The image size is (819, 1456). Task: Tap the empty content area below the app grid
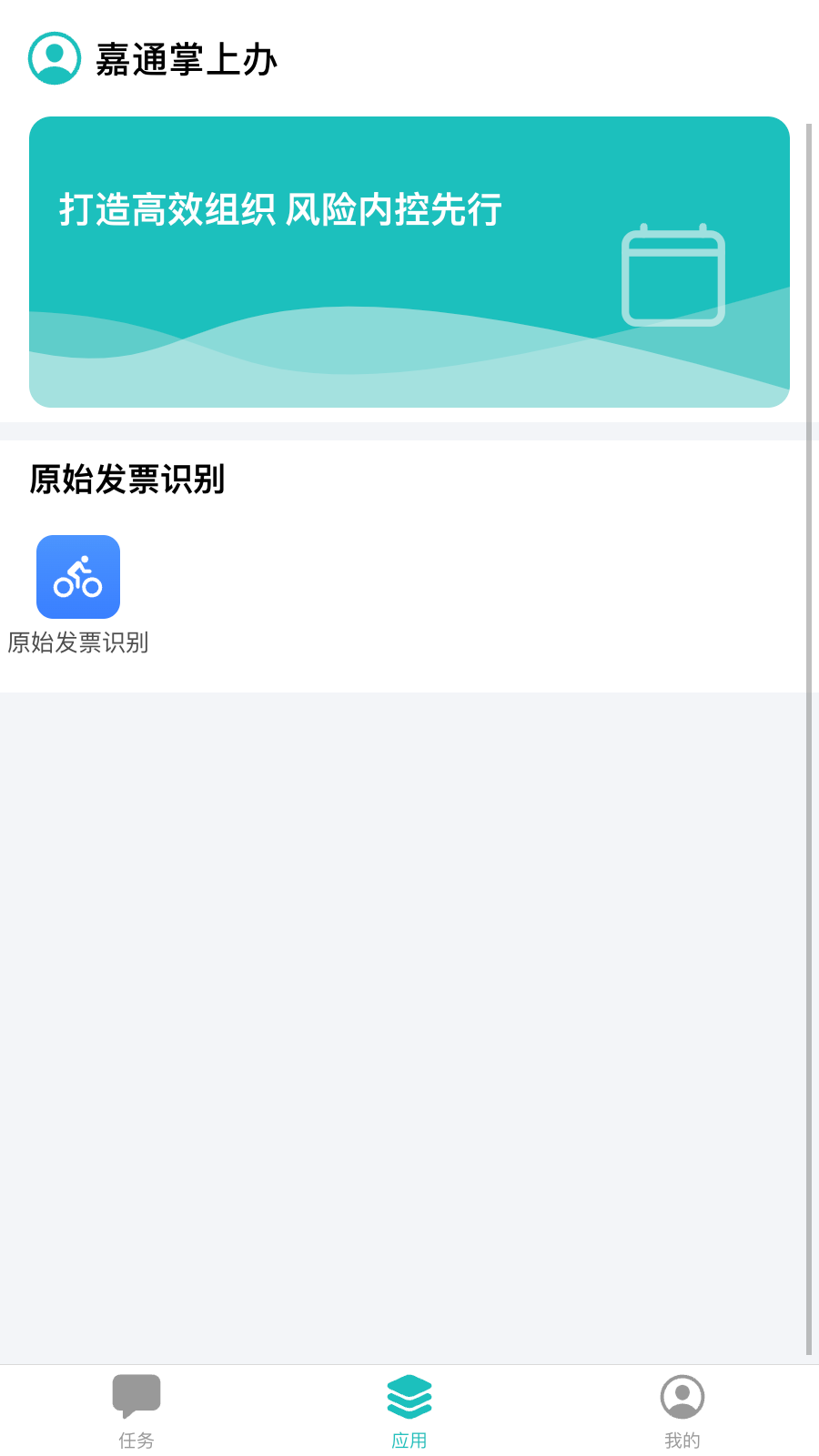point(409,1001)
